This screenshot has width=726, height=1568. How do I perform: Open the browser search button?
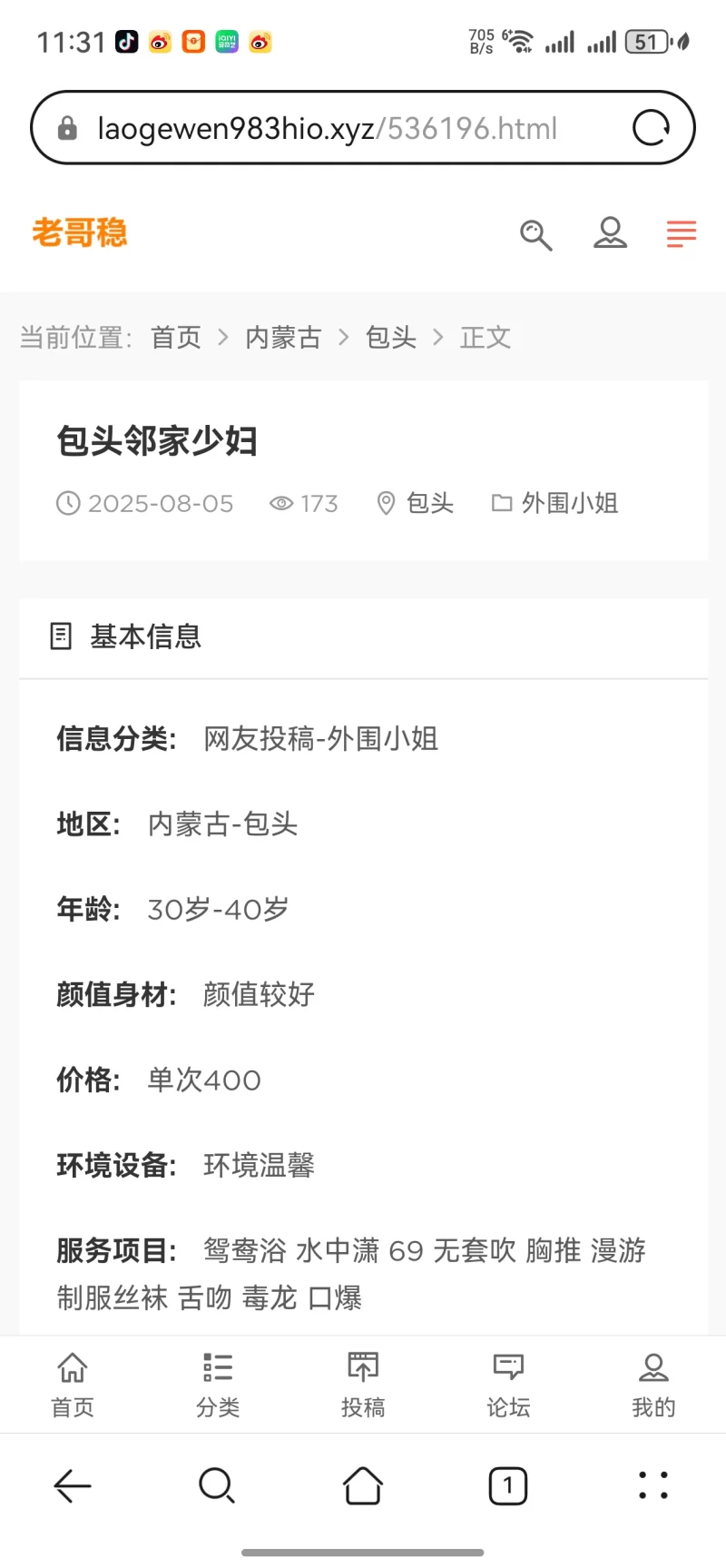pos(217,1486)
